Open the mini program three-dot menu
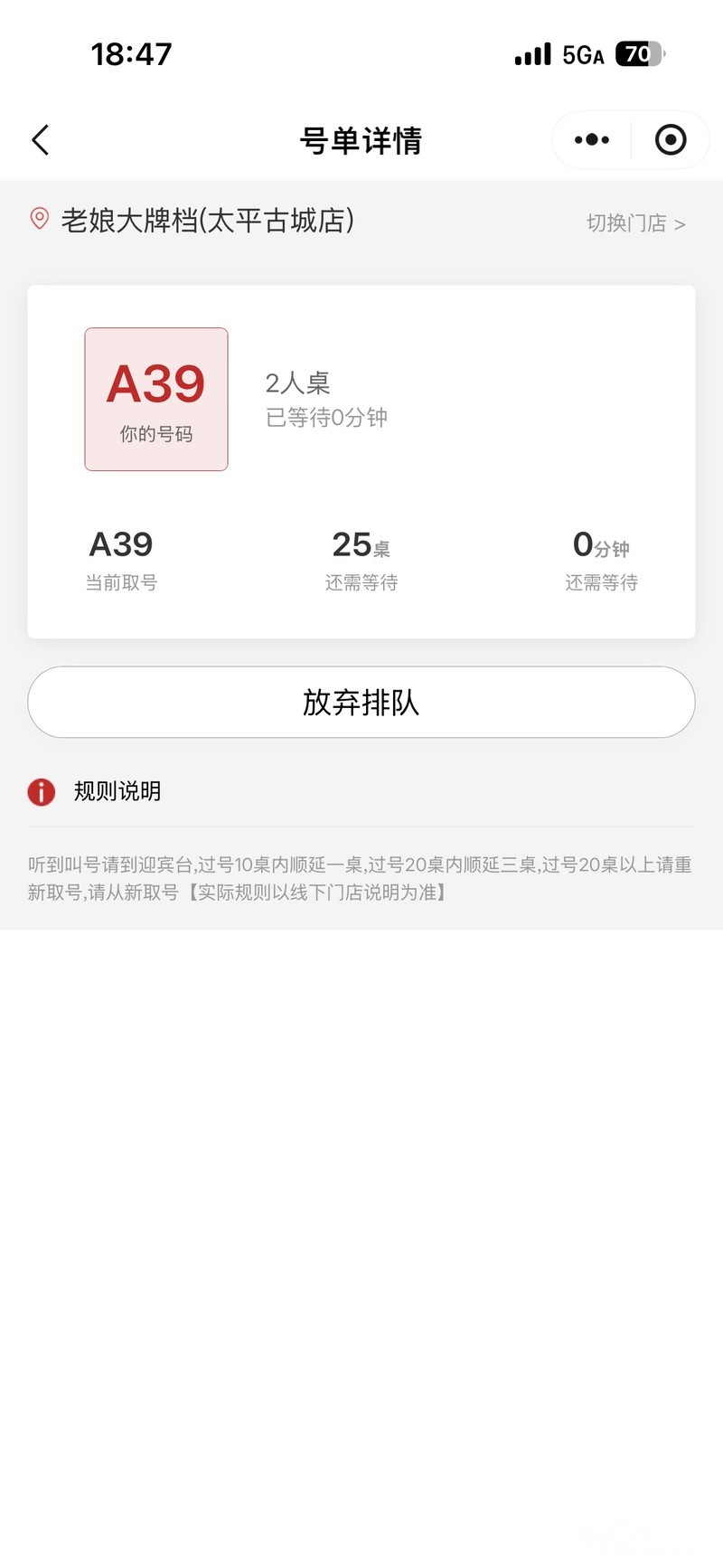Viewport: 723px width, 1568px height. tap(592, 140)
